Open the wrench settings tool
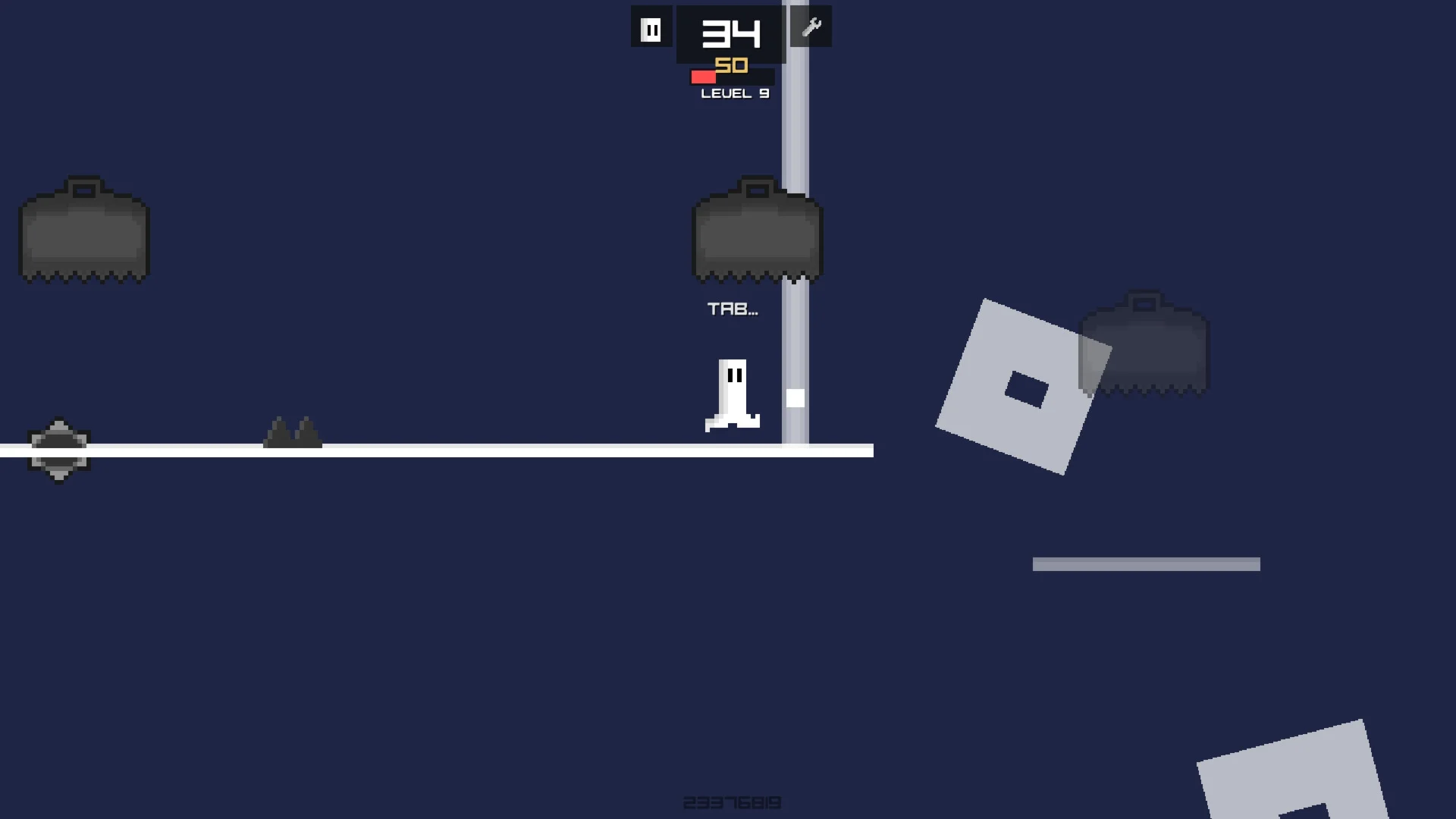Screen dimensions: 1456x819 coord(811,27)
